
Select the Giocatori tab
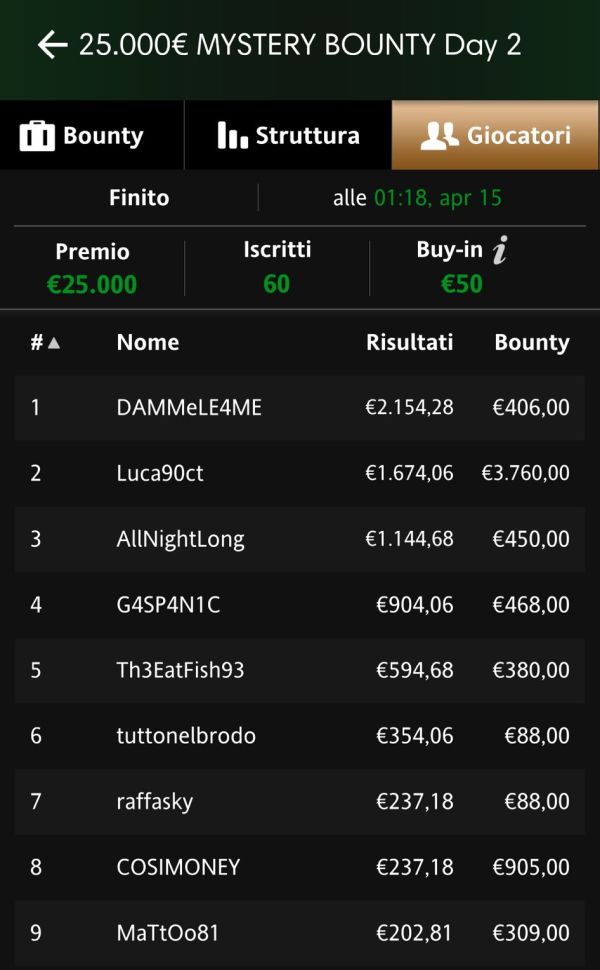coord(495,135)
